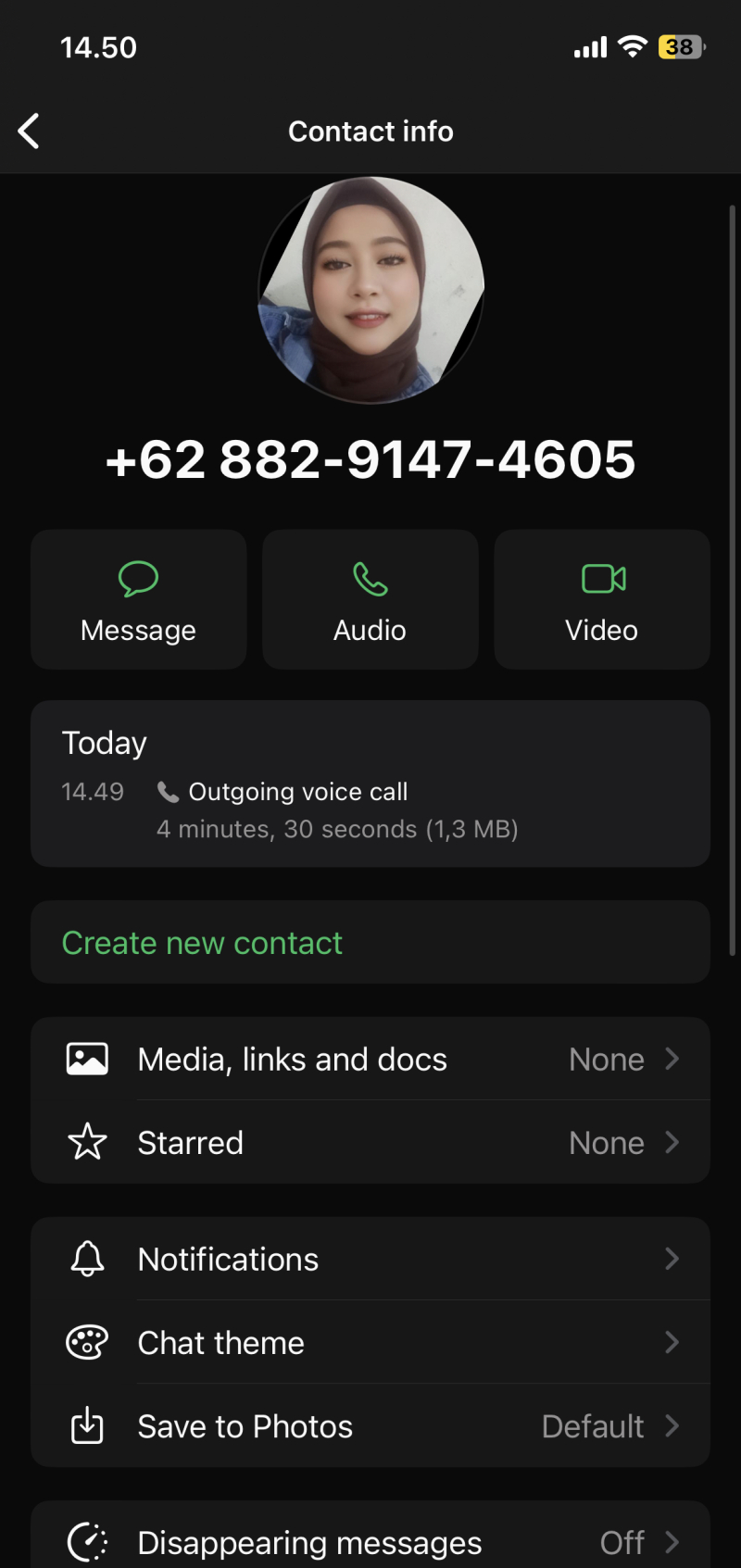Open Save to Photos setting
Image resolution: width=741 pixels, height=1568 pixels.
pos(370,1425)
